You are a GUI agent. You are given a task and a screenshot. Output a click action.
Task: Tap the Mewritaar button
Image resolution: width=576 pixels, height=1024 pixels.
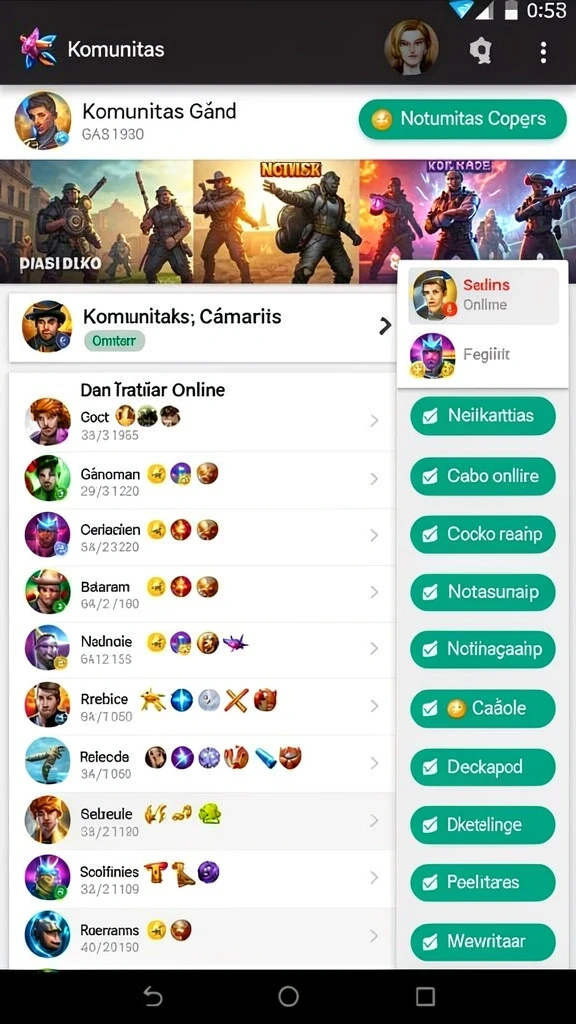pos(483,942)
